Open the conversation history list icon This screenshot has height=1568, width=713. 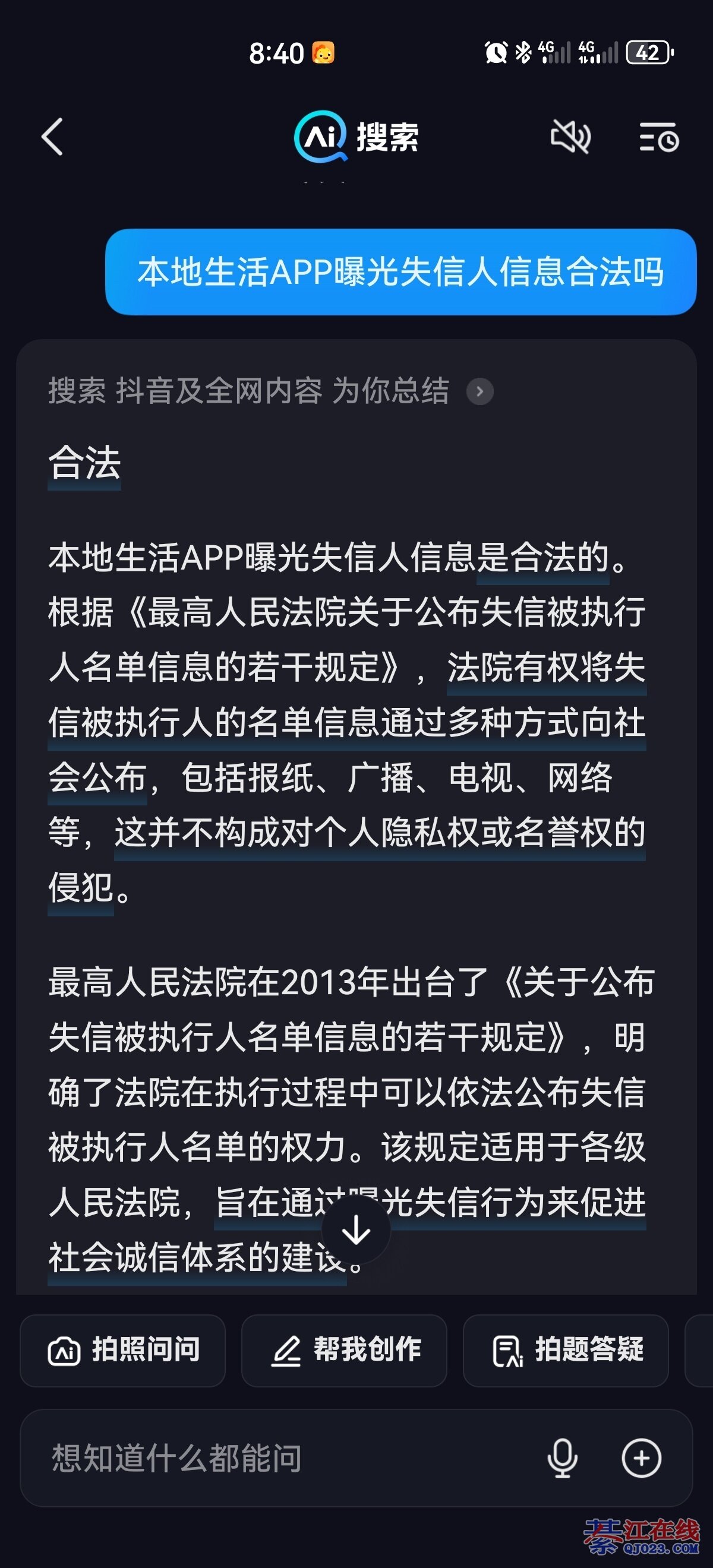659,137
